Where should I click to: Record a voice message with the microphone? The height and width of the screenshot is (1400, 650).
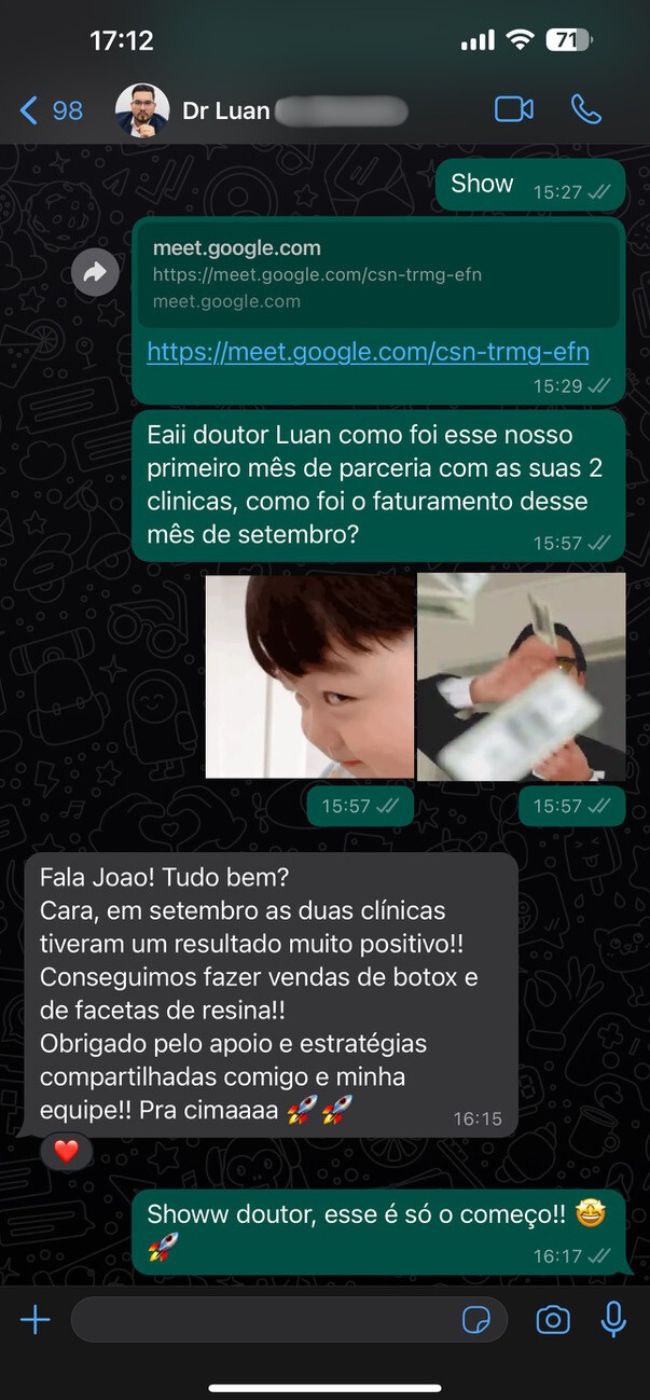(613, 1320)
